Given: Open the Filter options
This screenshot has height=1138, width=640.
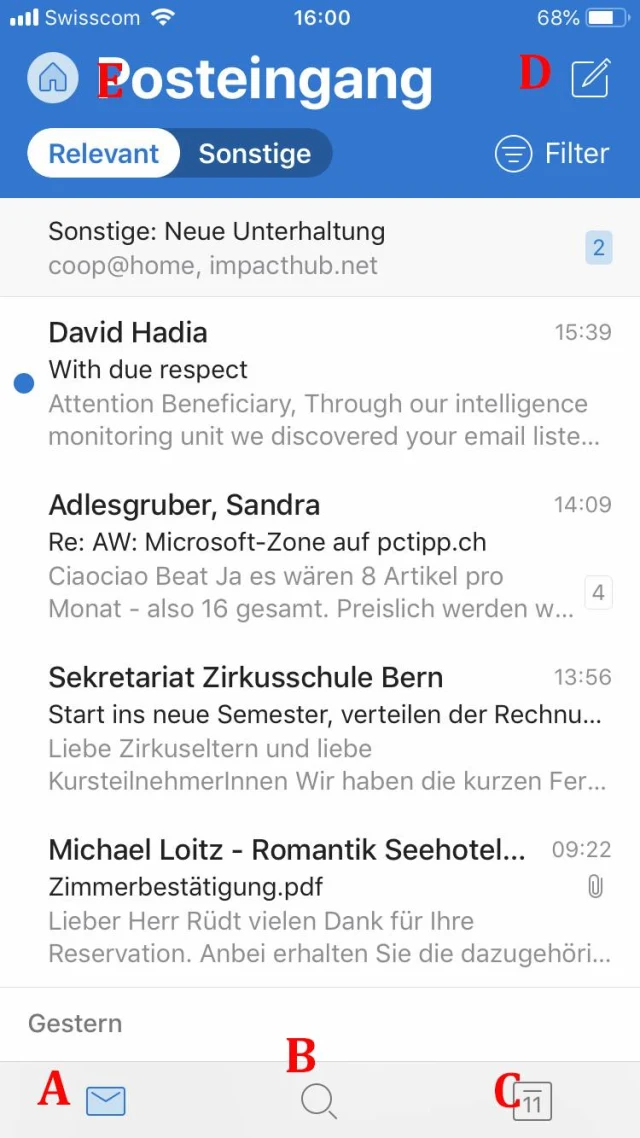Looking at the screenshot, I should point(551,154).
